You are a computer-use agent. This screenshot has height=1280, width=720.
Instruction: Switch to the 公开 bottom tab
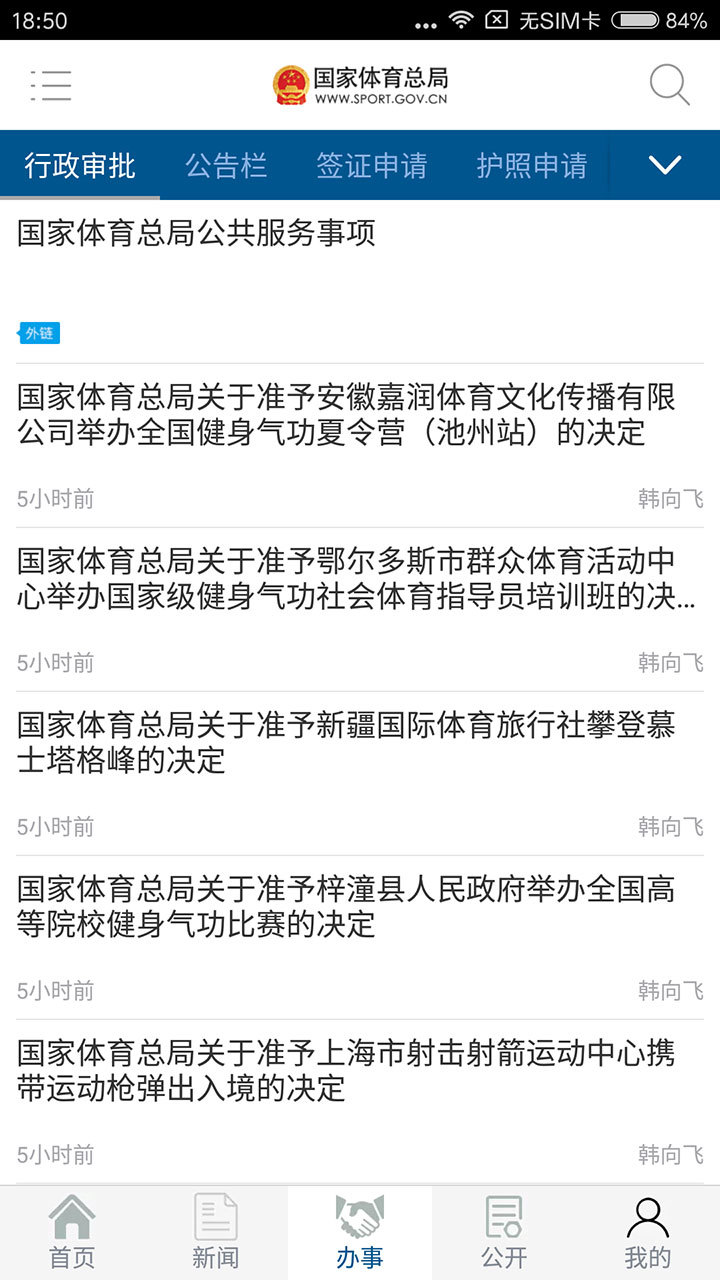504,1233
